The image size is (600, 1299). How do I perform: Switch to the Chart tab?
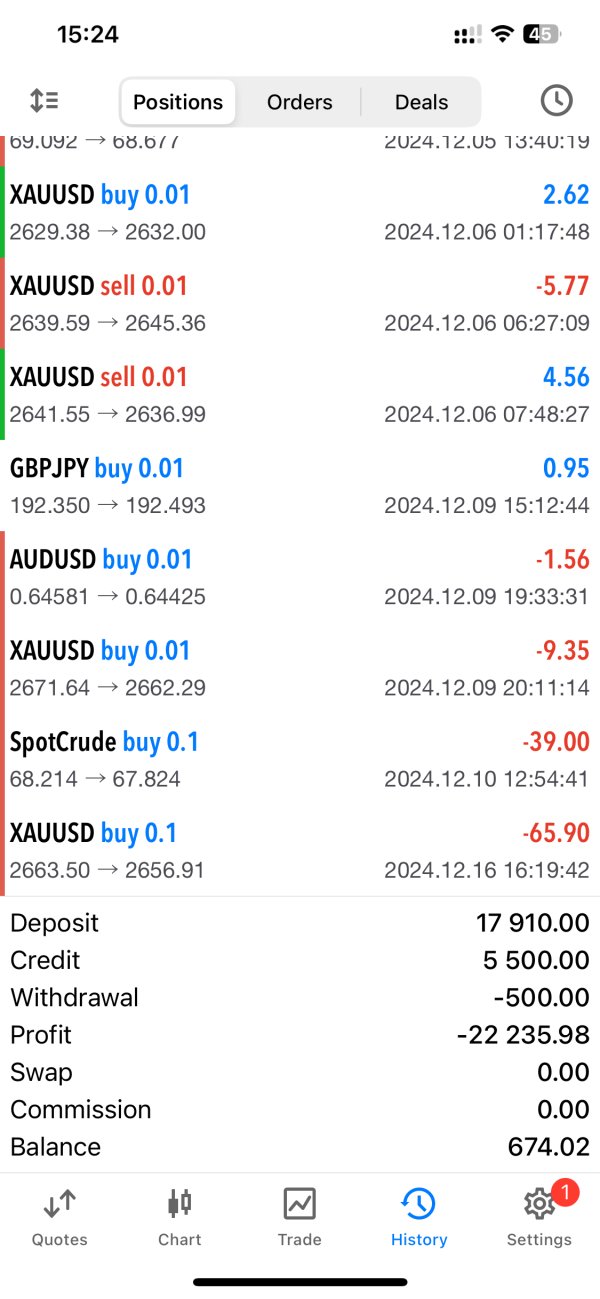pyautogui.click(x=180, y=1218)
